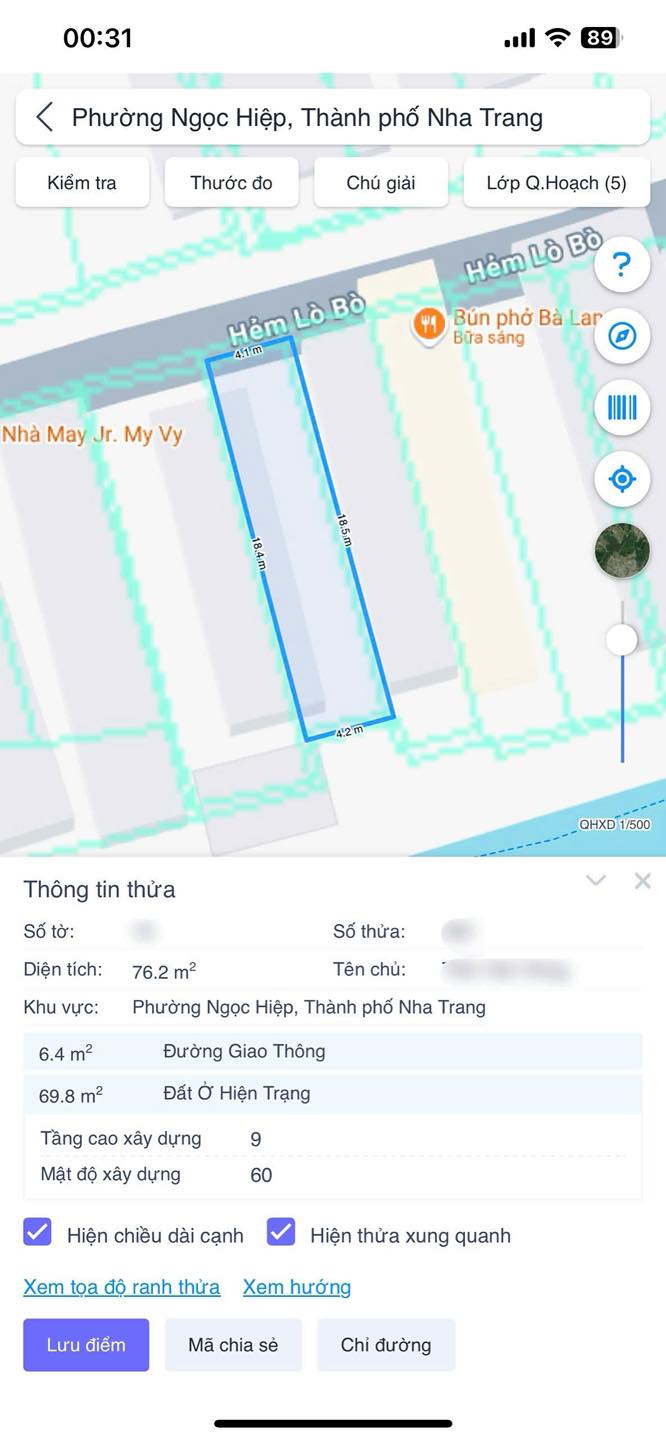The width and height of the screenshot is (666, 1440).
Task: Tap the layer opacity slider handle
Action: 622,639
